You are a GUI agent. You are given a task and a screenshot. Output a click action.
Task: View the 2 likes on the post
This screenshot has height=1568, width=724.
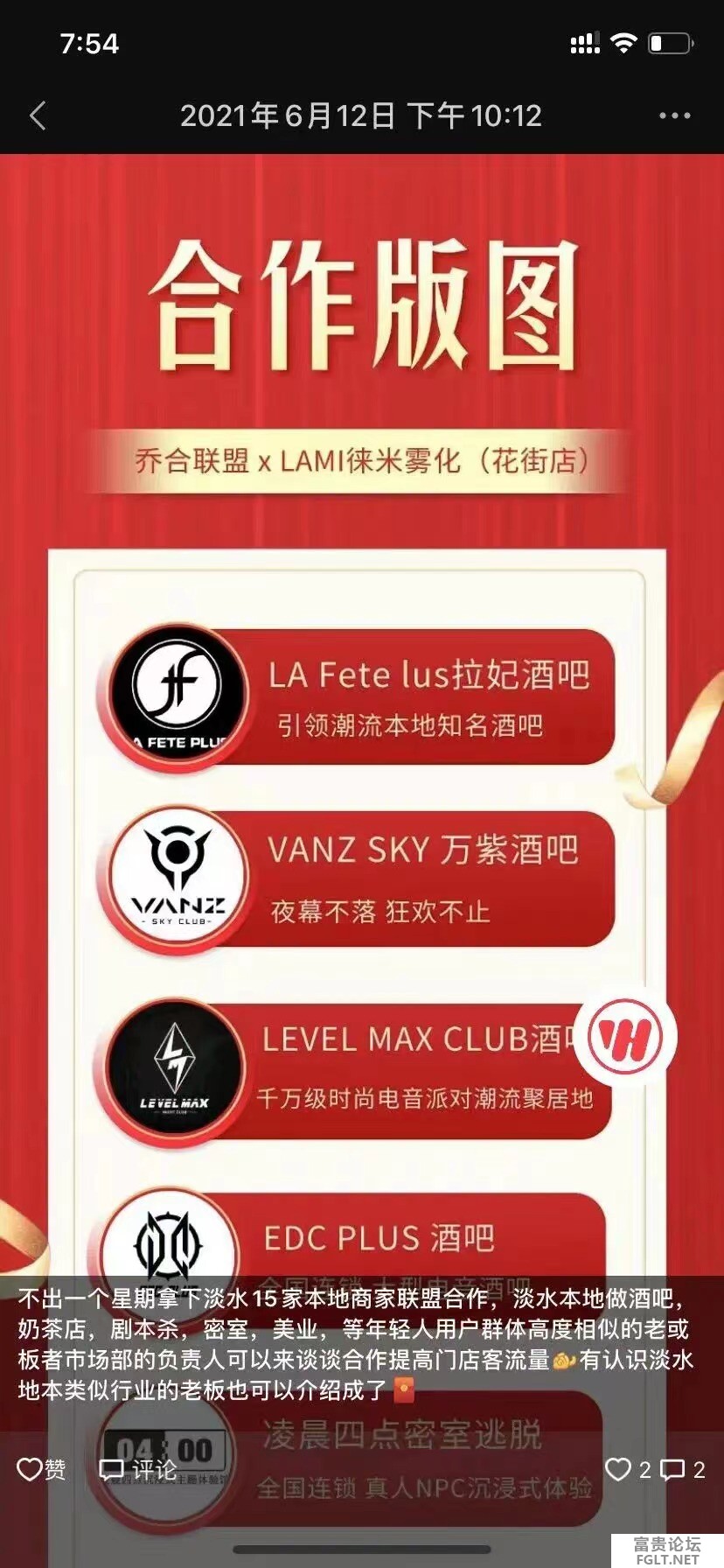tap(628, 1469)
